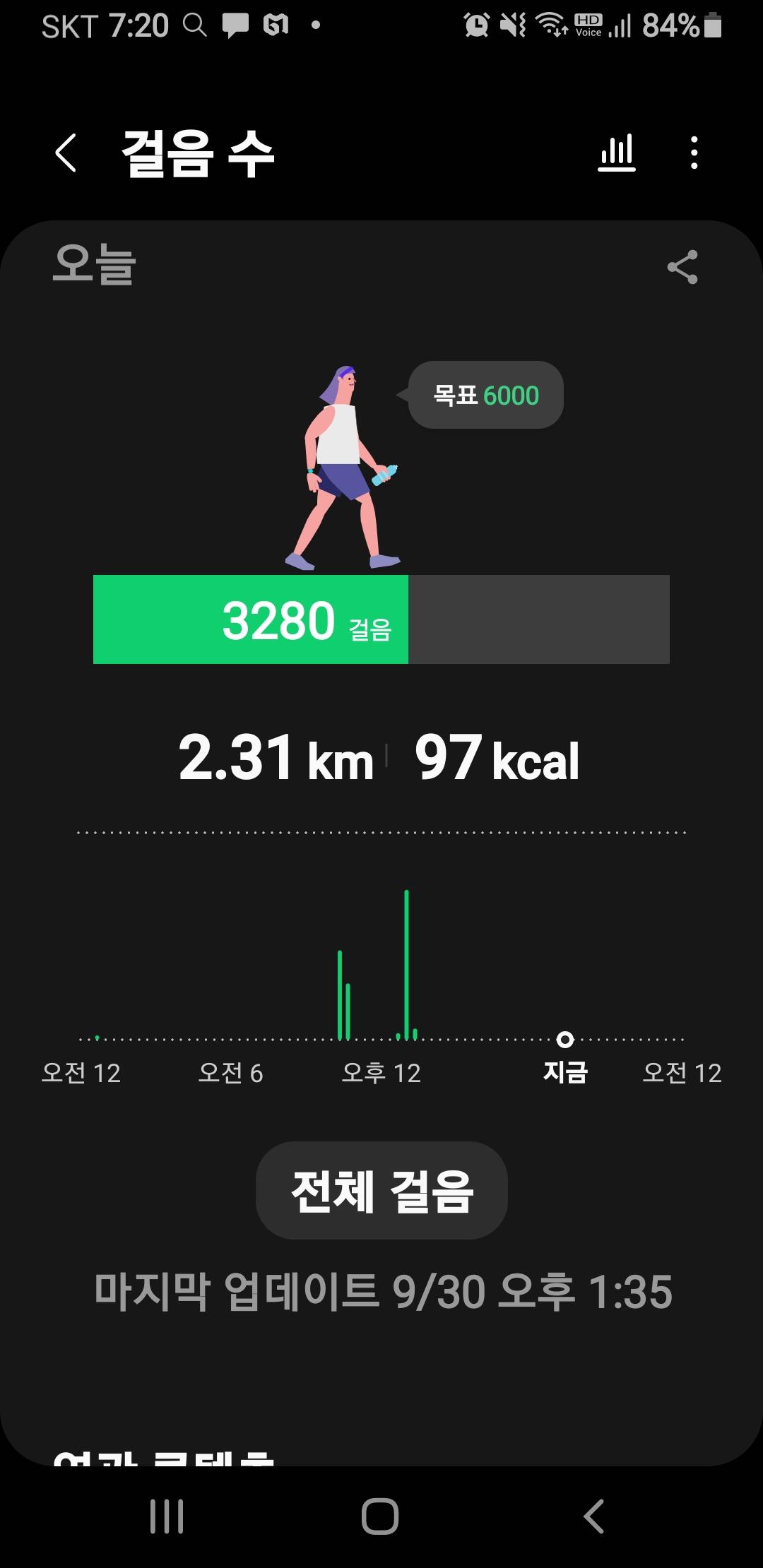Open the step trends chart icon
This screenshot has height=1568, width=763.
[x=617, y=153]
